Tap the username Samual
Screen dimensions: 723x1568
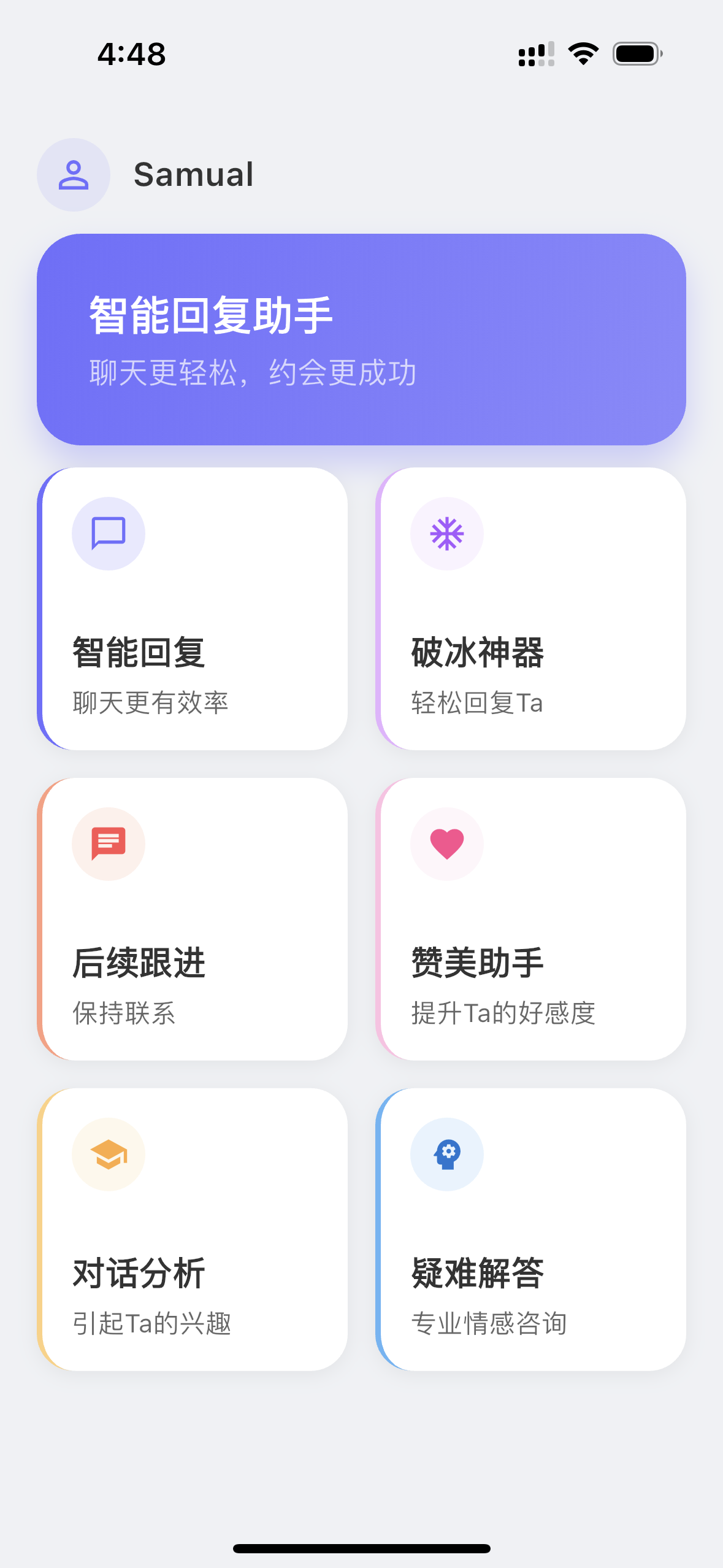tap(194, 174)
